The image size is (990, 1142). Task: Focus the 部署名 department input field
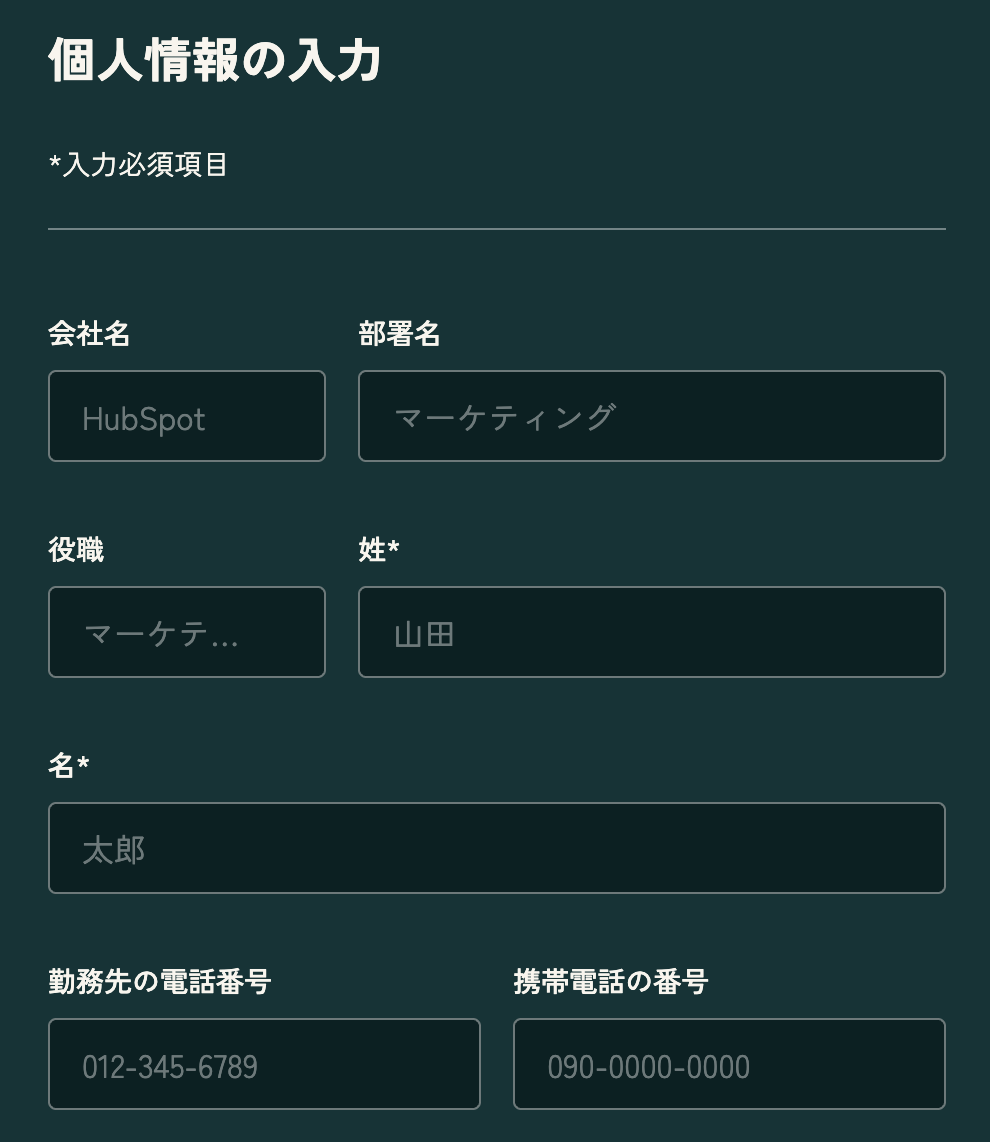[x=651, y=416]
